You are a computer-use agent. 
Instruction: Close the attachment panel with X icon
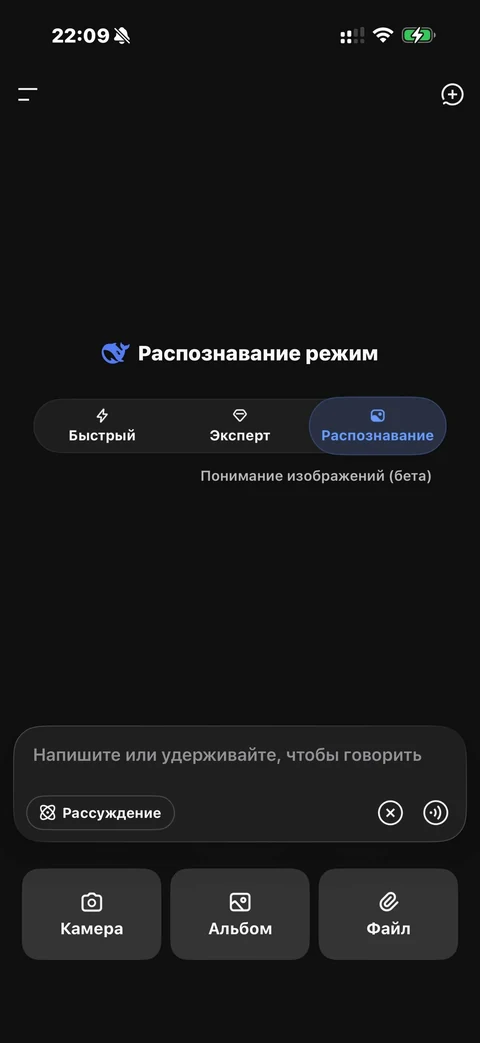point(390,813)
